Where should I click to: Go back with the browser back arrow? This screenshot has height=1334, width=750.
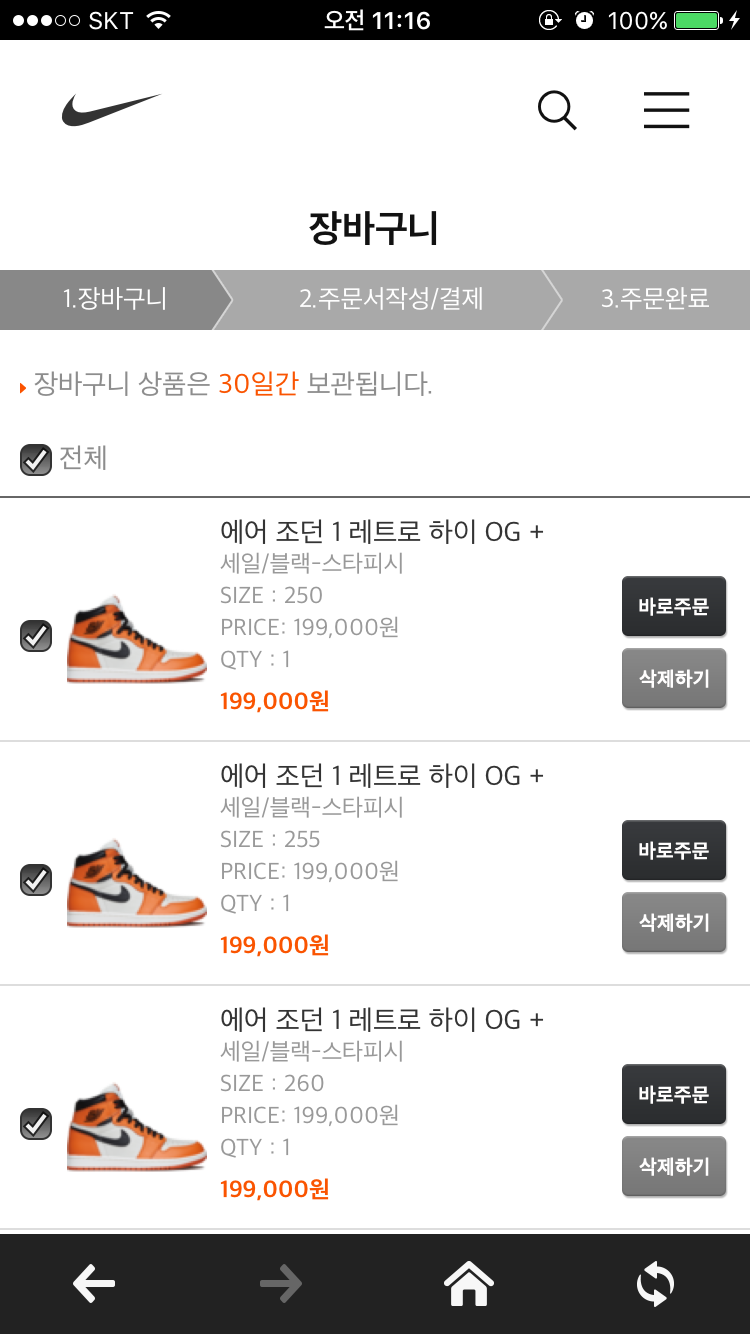(x=94, y=1284)
